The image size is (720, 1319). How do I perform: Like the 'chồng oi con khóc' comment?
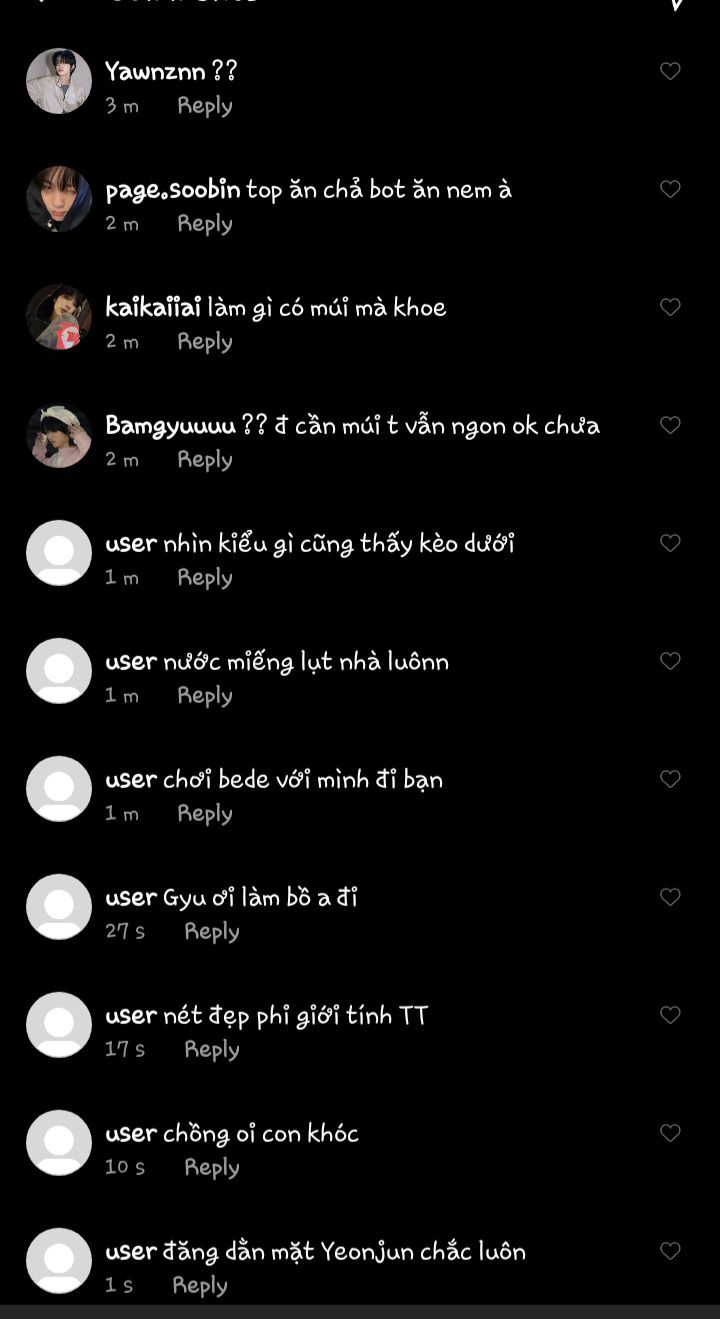click(x=670, y=1133)
